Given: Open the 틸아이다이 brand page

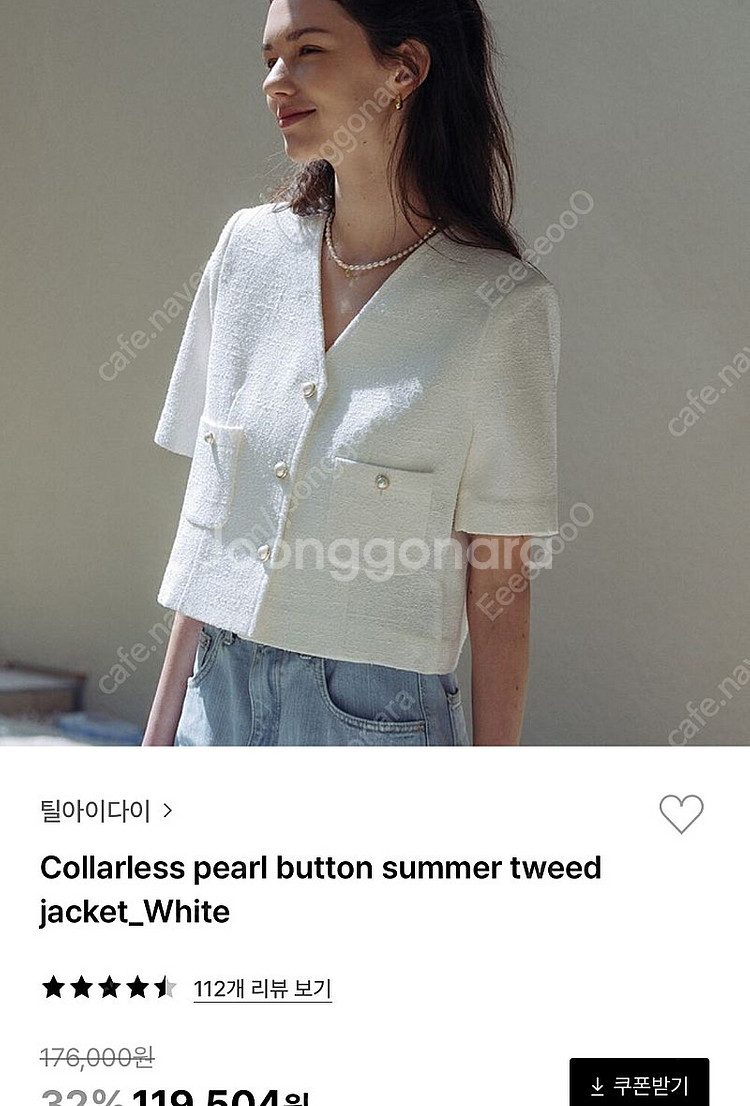Looking at the screenshot, I should click(106, 811).
